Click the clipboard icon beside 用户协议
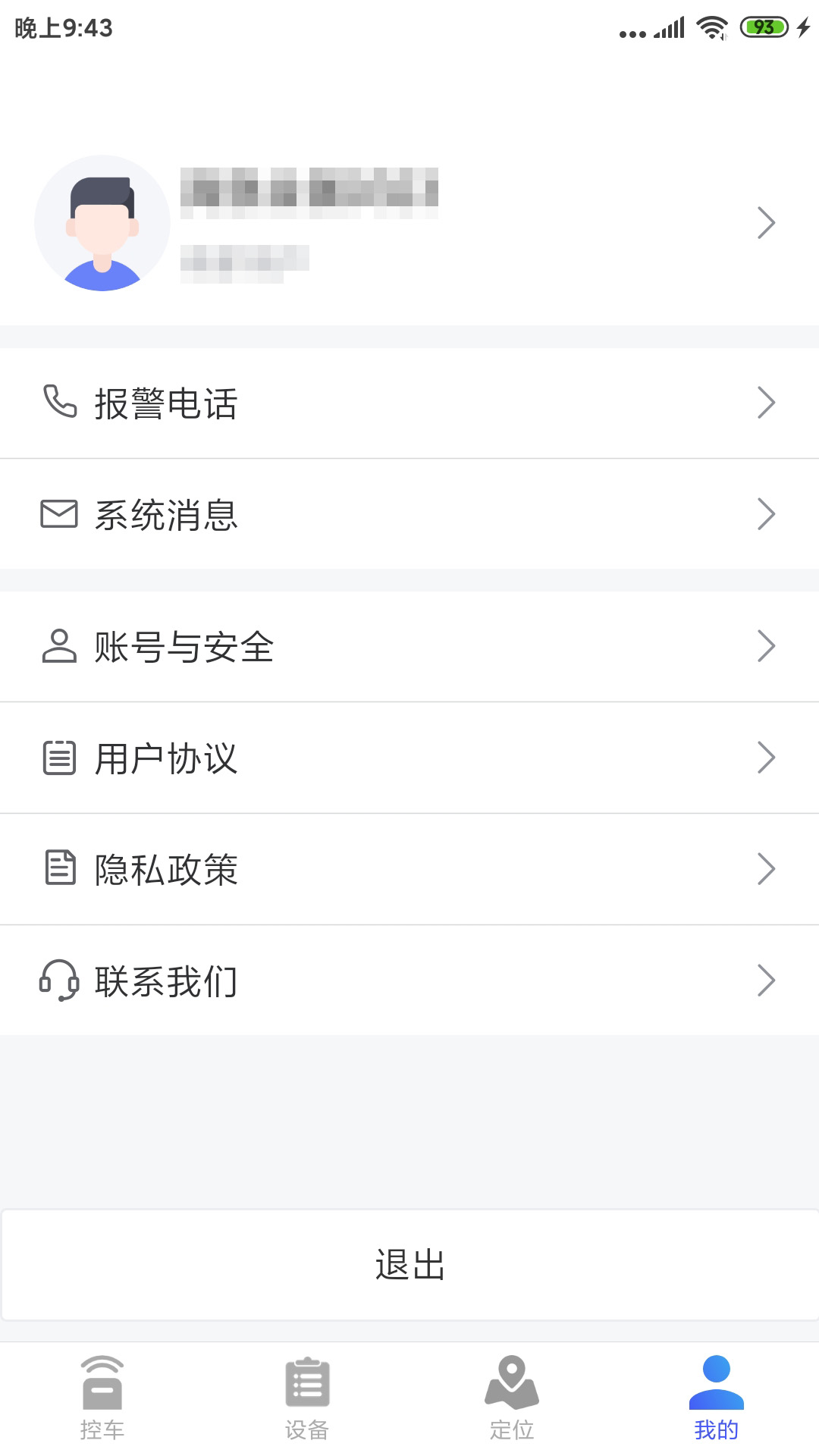Image resolution: width=819 pixels, height=1456 pixels. point(58,757)
